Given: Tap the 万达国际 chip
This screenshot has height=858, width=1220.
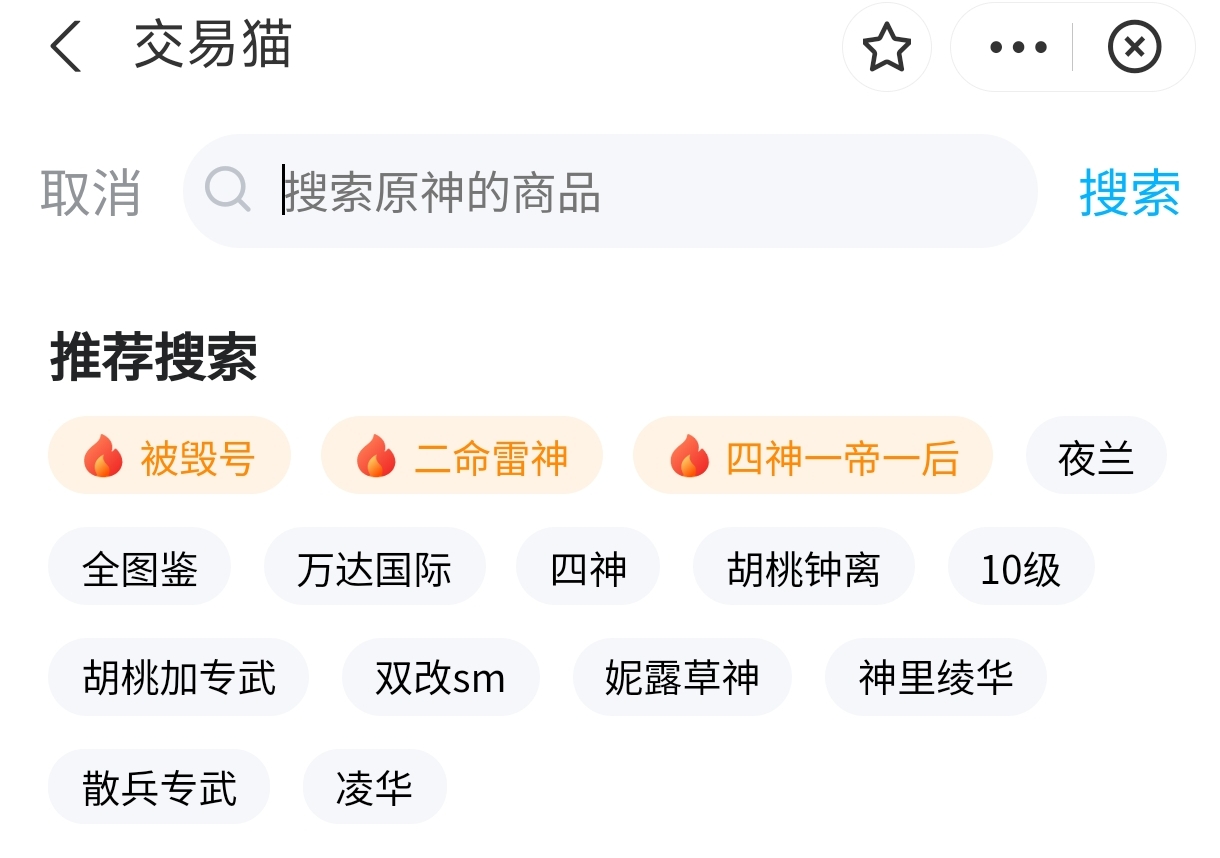Looking at the screenshot, I should (x=374, y=568).
